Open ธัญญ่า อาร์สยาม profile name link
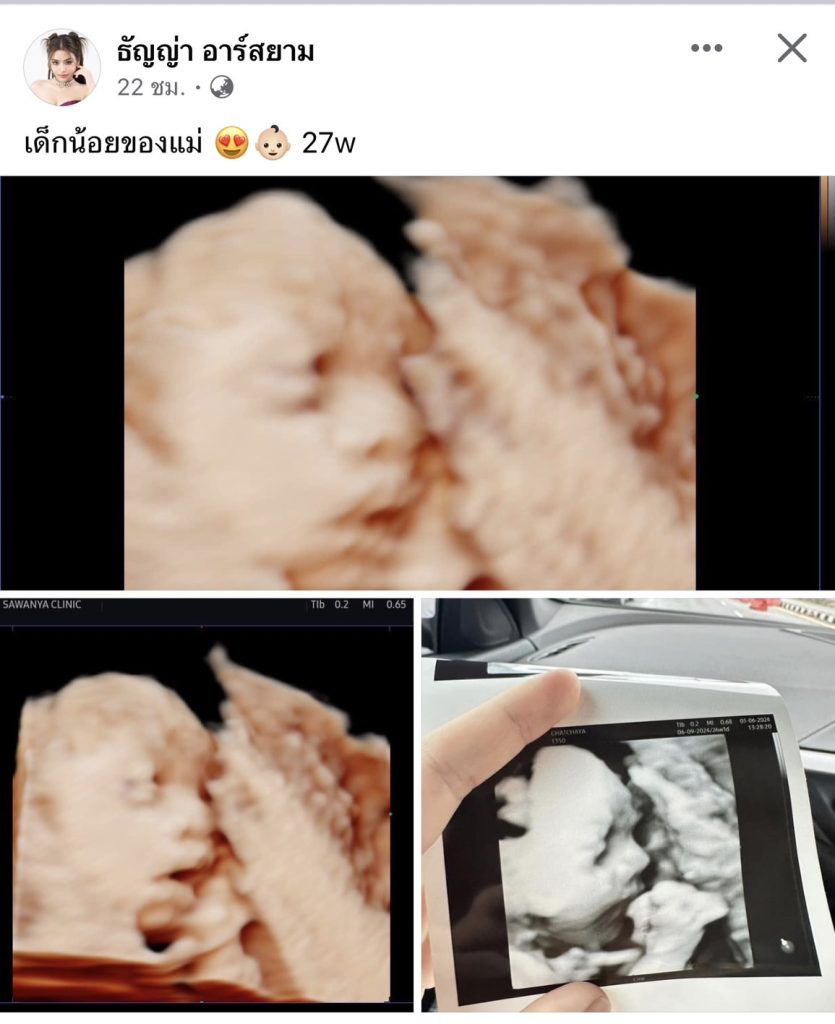The height and width of the screenshot is (1024, 835). pos(215,51)
